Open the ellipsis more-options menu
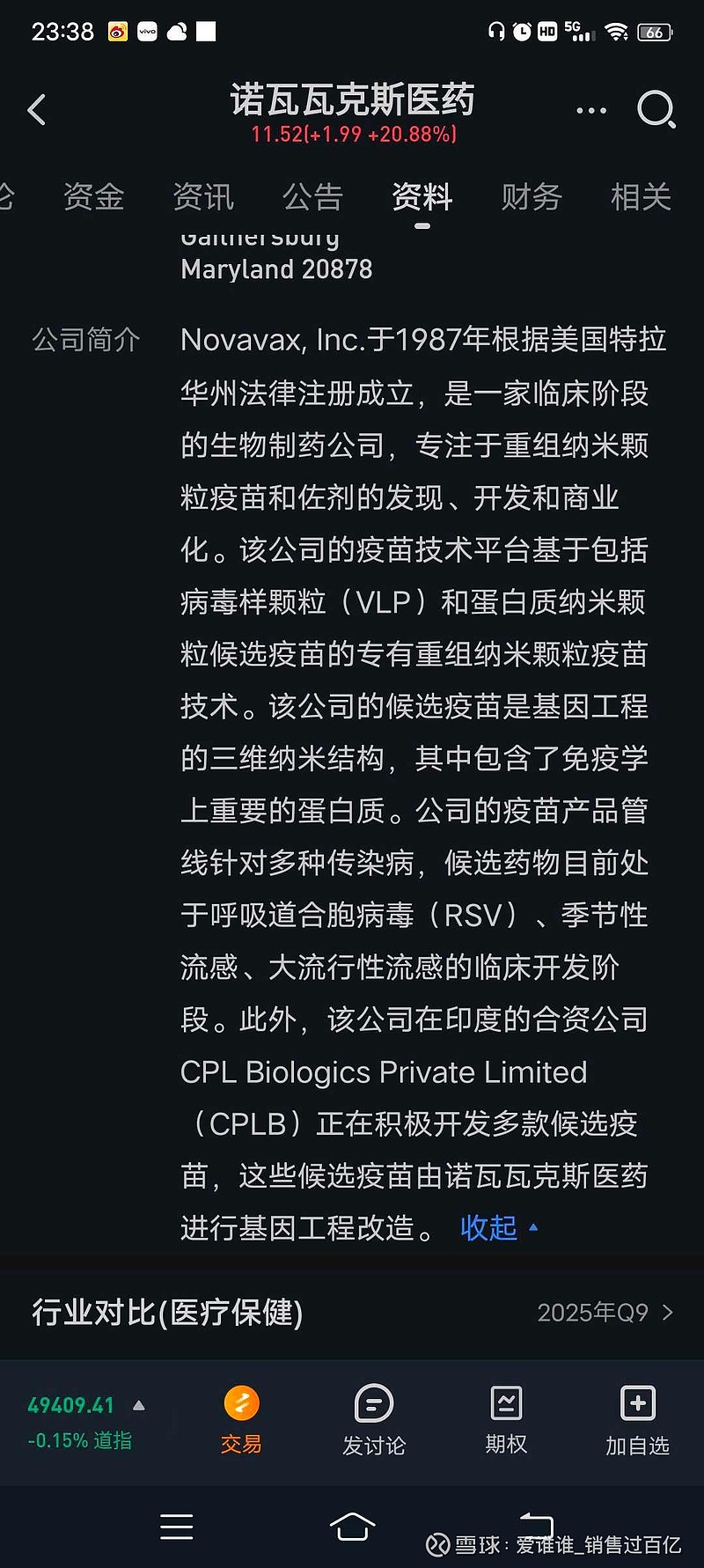This screenshot has width=704, height=1568. point(591,109)
